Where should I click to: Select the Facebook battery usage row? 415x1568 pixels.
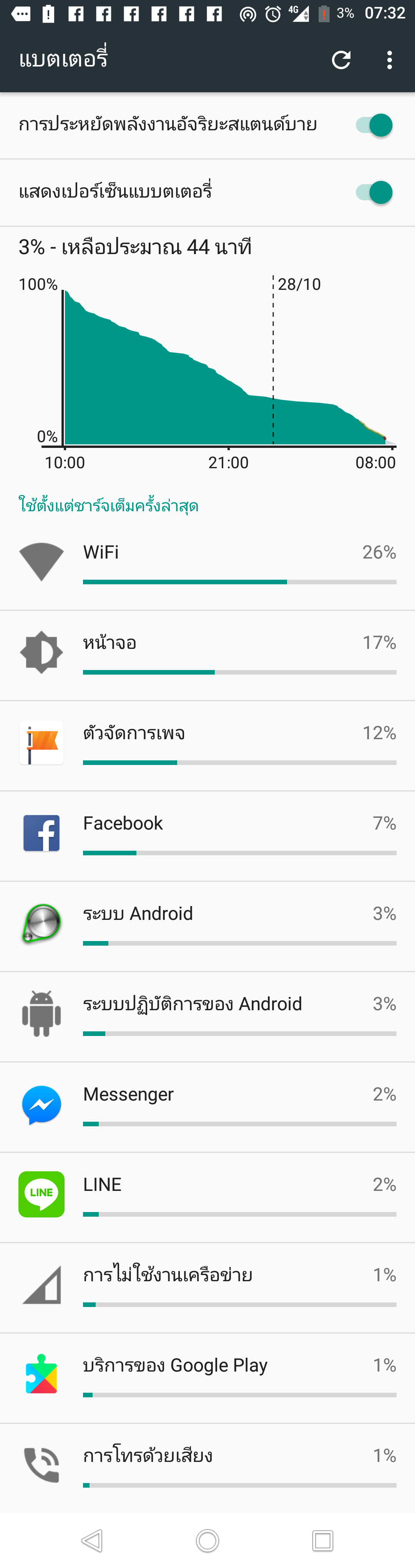coord(207,835)
